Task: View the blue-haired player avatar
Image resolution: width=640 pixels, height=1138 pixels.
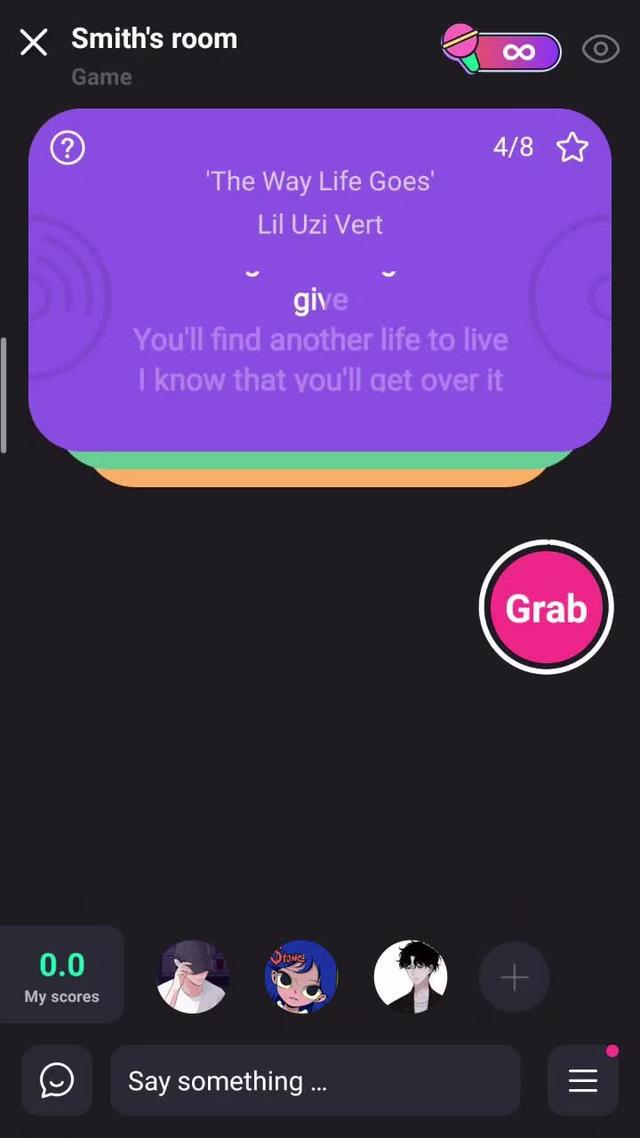Action: (301, 977)
